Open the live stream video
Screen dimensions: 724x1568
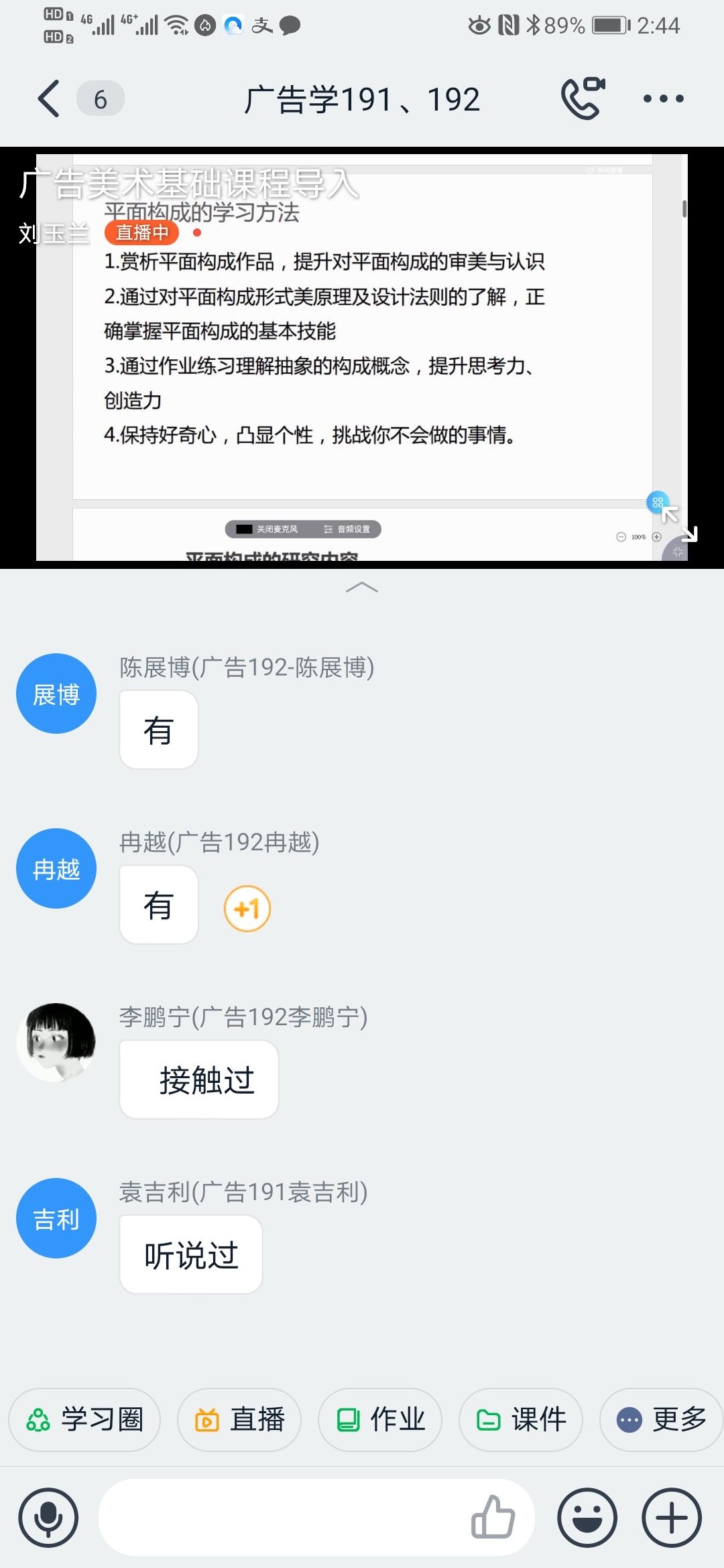point(362,355)
